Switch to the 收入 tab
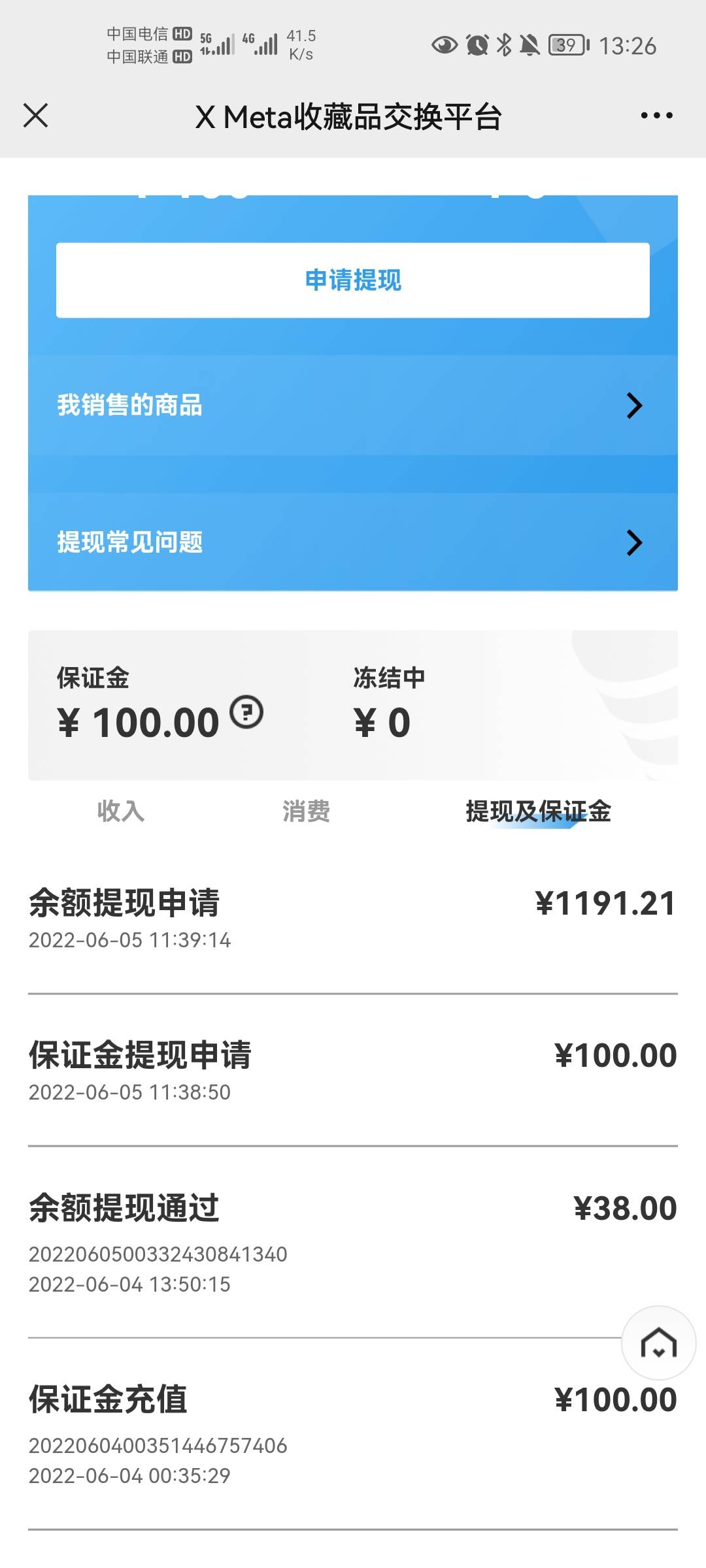This screenshot has width=706, height=1568. pos(121,811)
